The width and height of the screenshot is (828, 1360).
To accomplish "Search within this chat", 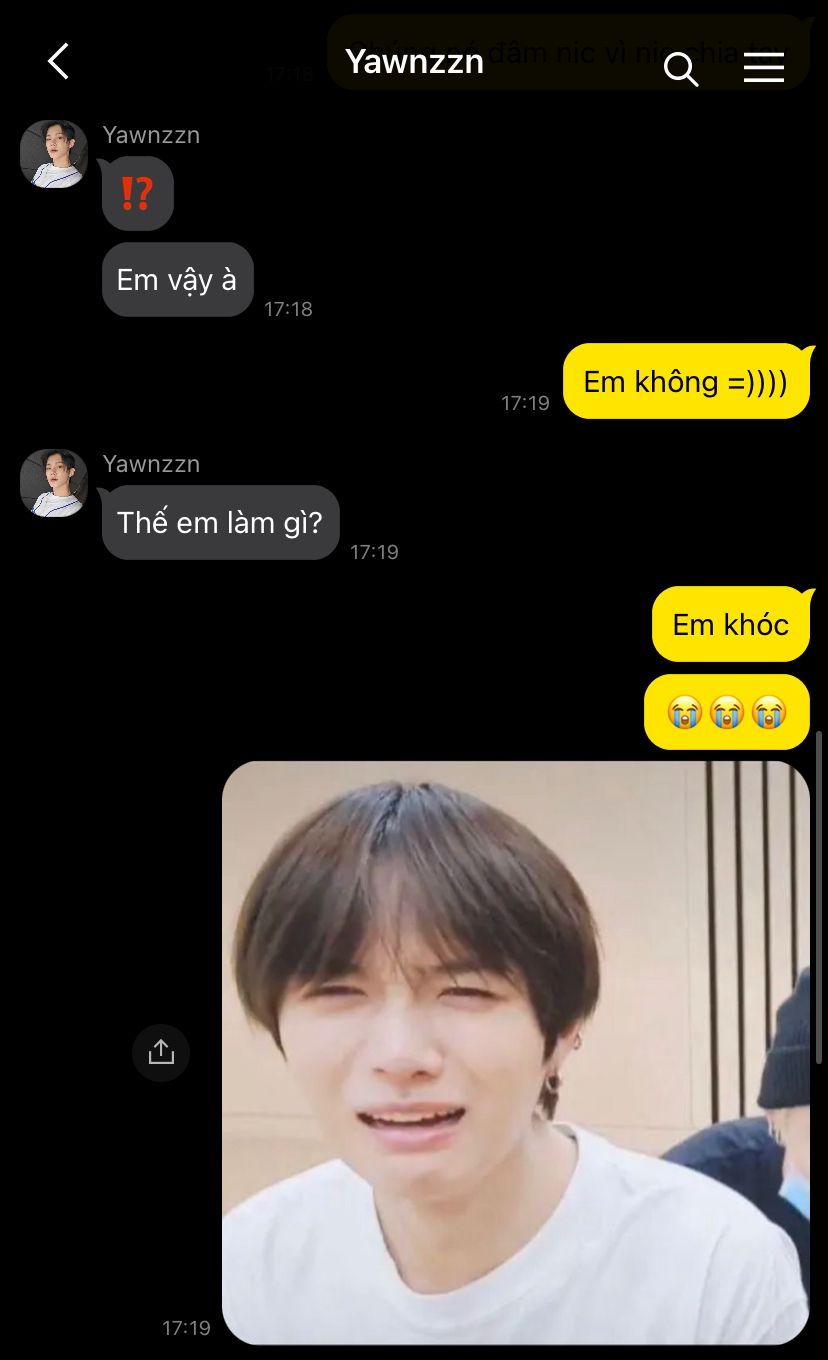I will [x=680, y=68].
